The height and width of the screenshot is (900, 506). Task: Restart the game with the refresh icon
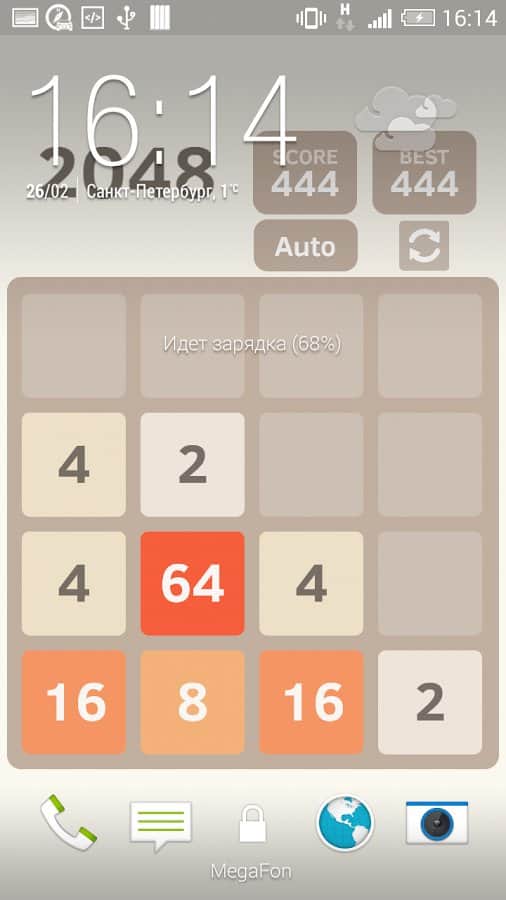(x=424, y=246)
